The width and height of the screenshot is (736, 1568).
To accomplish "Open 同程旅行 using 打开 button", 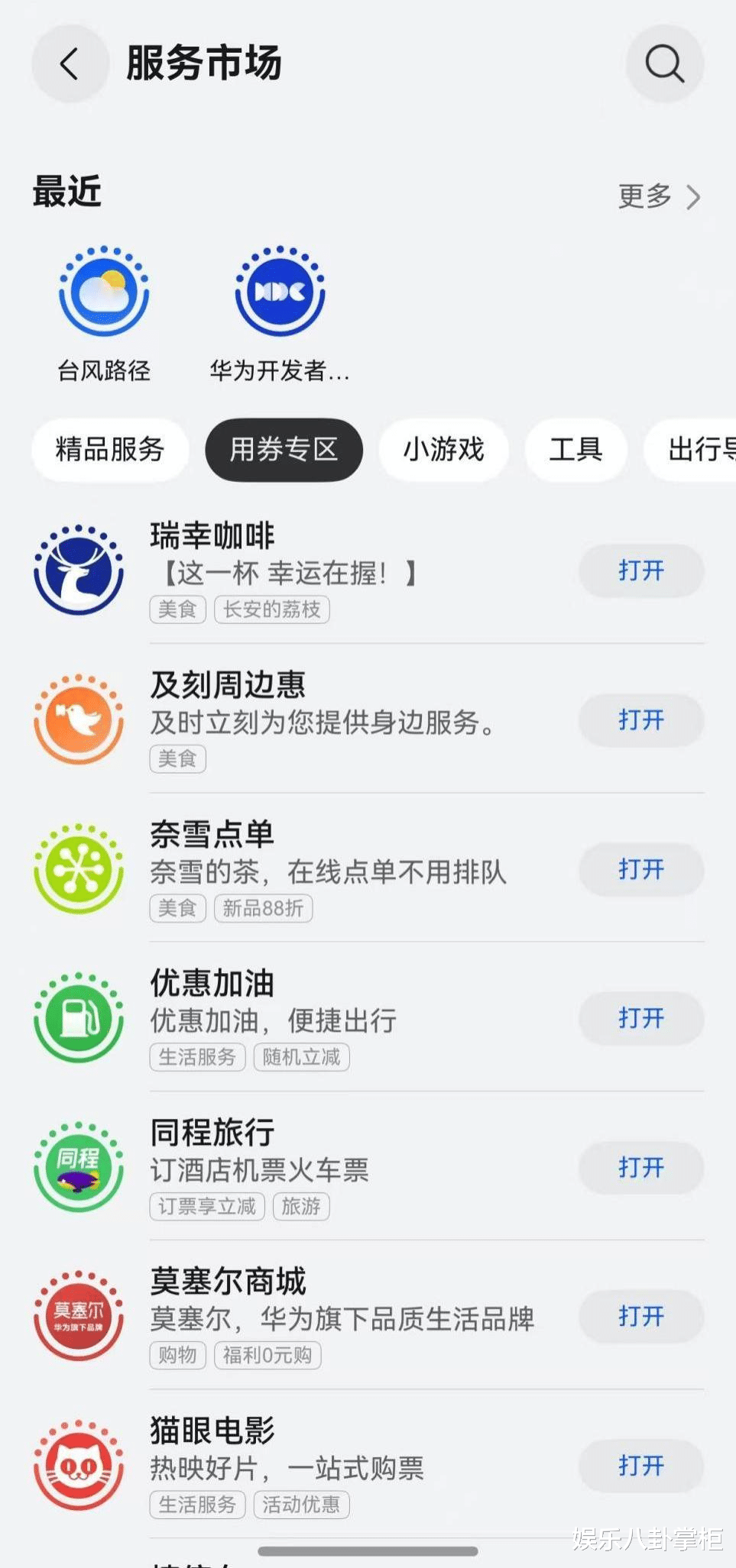I will (640, 1167).
